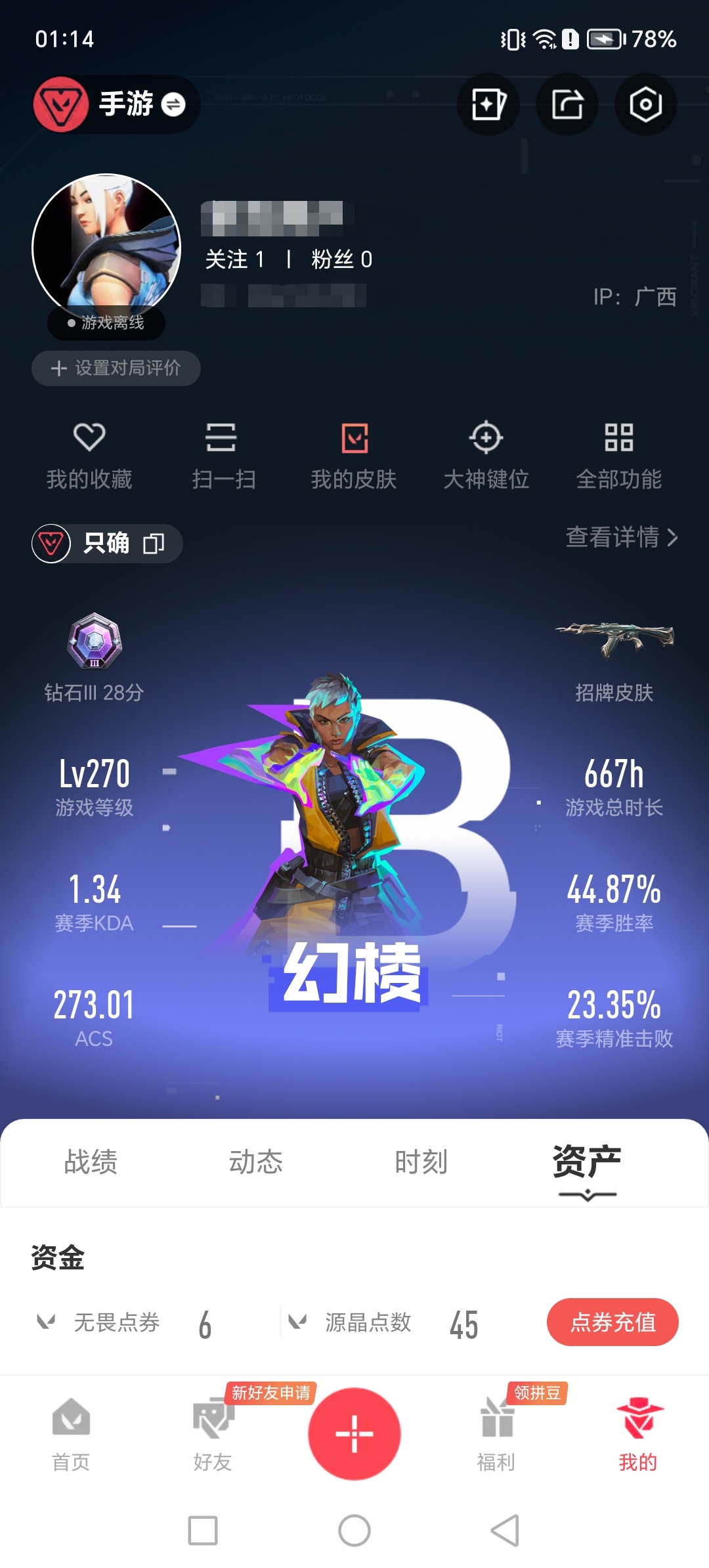Launch 扫一扫 scanner
Image resolution: width=709 pixels, height=1568 pixels.
coord(223,456)
